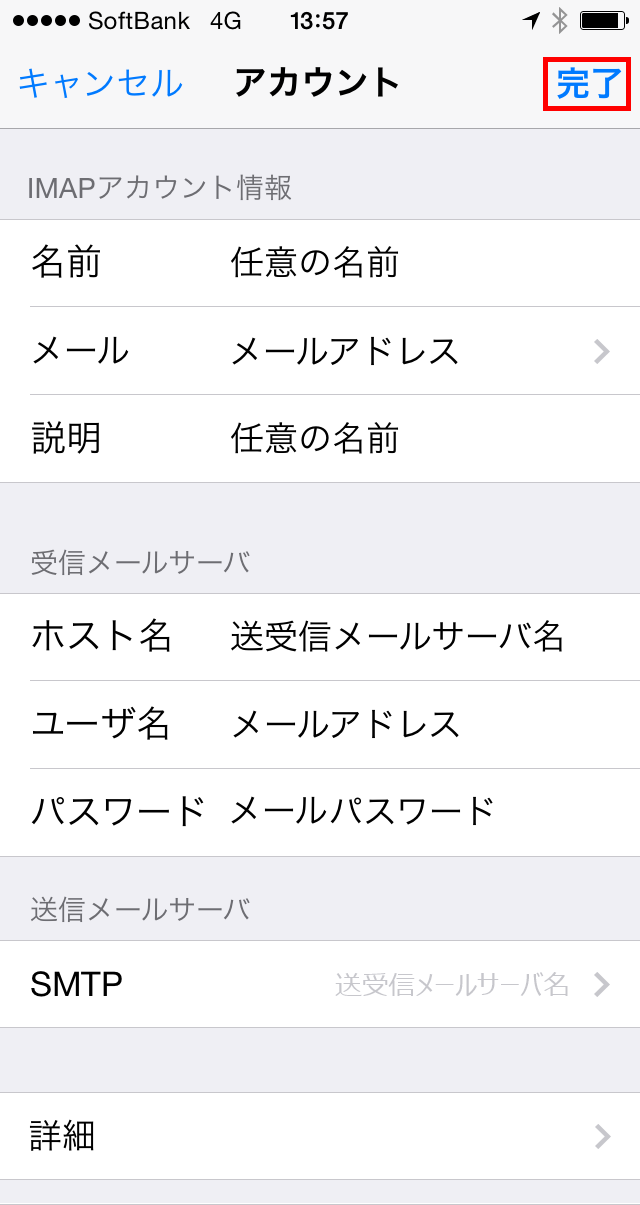
Task: Open SMTP outgoing server settings
Action: tap(320, 984)
